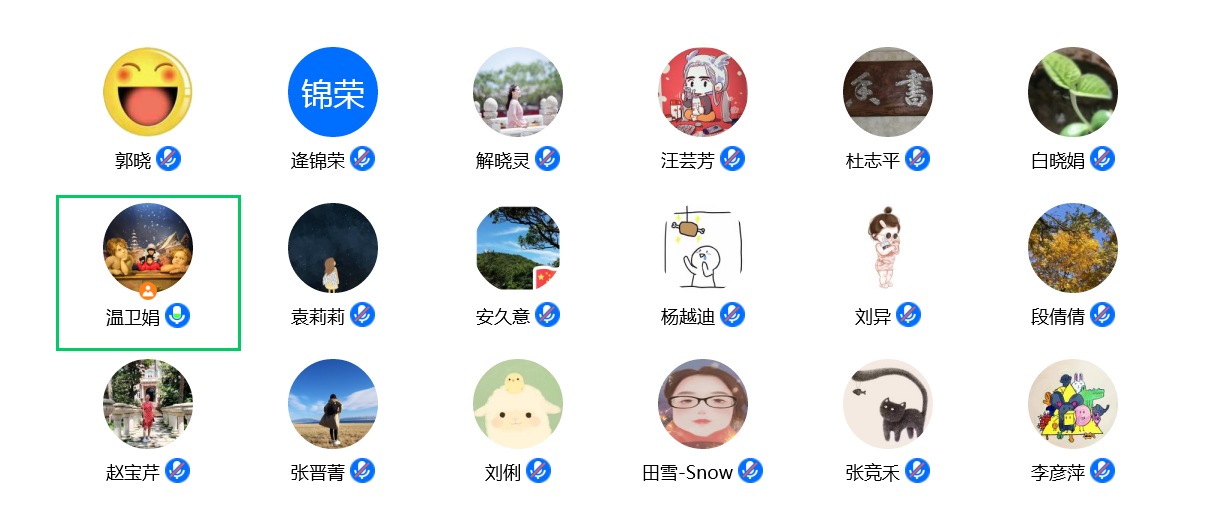Select participant 郭晓
The width and height of the screenshot is (1228, 509).
pyautogui.click(x=148, y=92)
